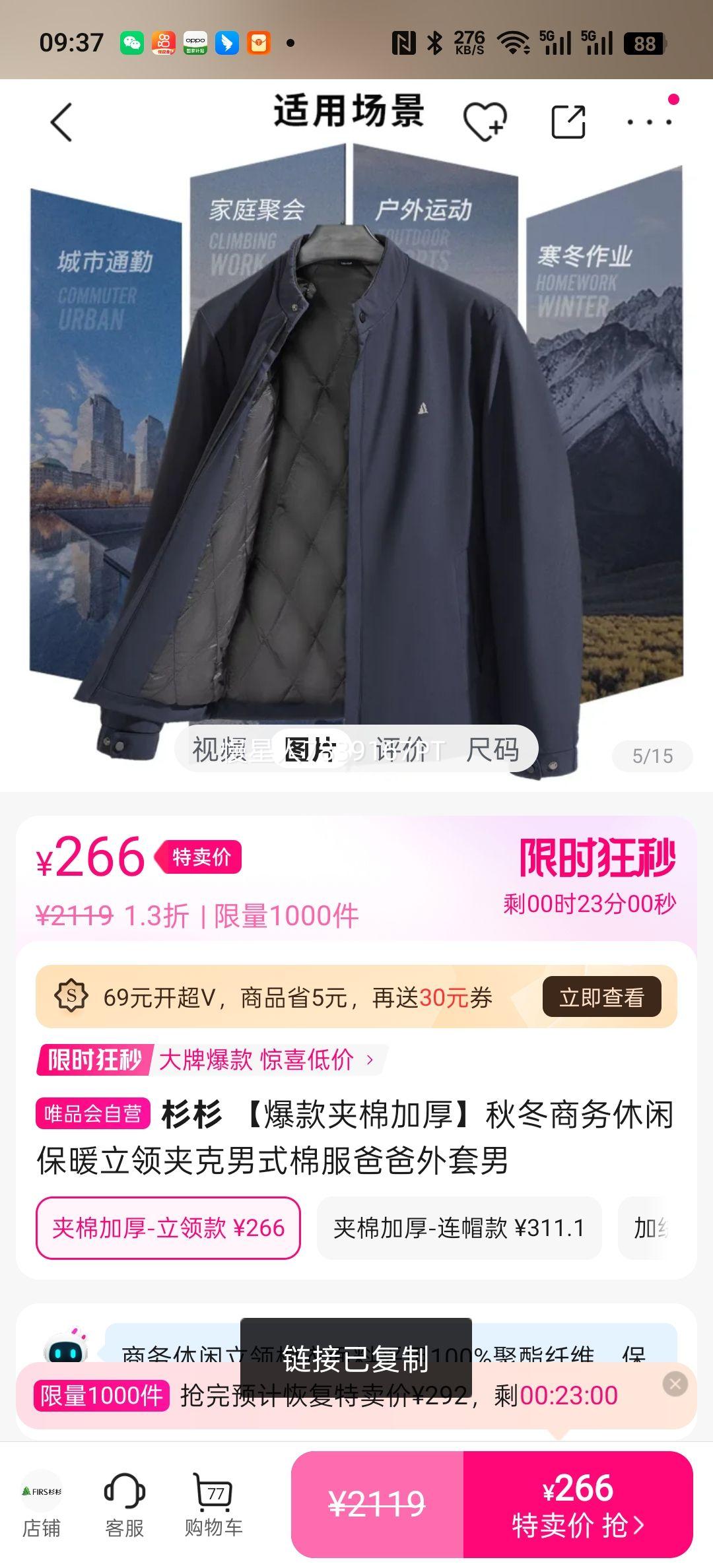
Task: Select the 夹棉加厚-立领款 ¥266 variant
Action: click(170, 1226)
